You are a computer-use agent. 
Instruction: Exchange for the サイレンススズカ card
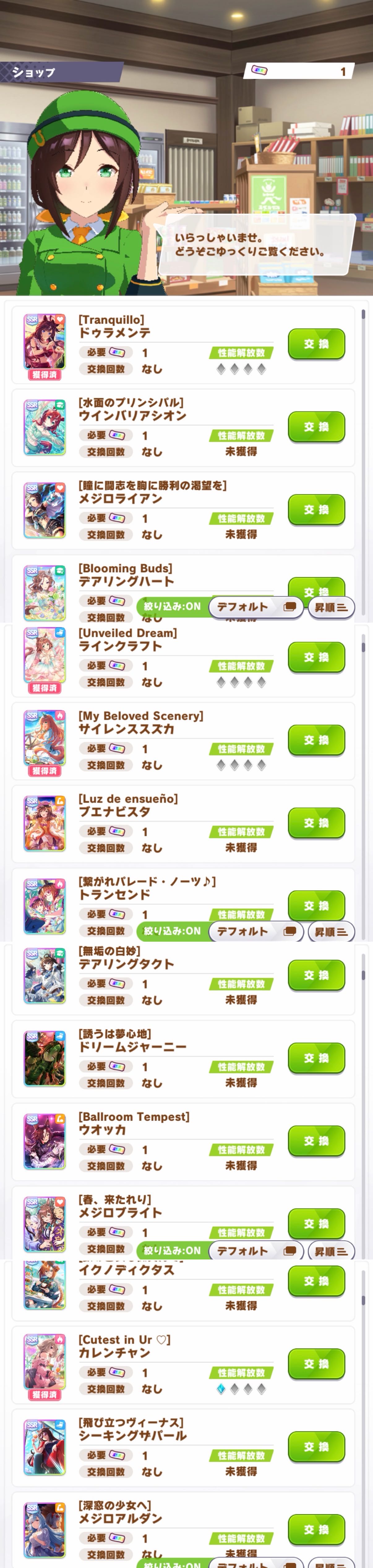tap(316, 740)
